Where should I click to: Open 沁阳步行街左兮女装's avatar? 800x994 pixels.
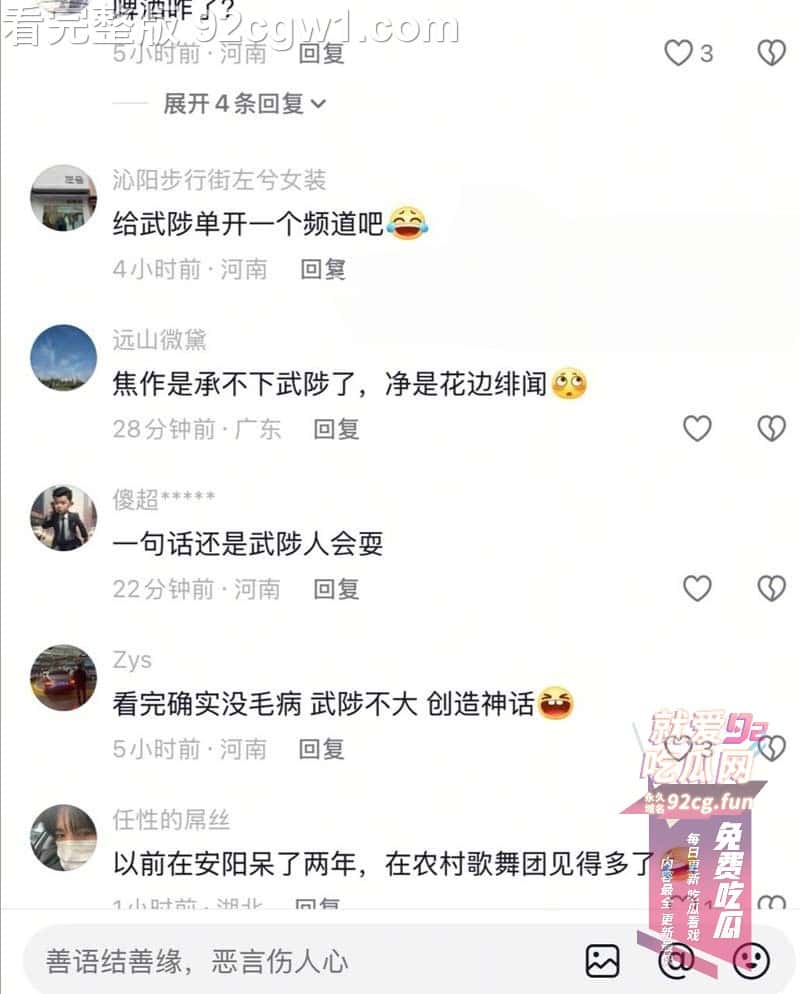coord(63,197)
